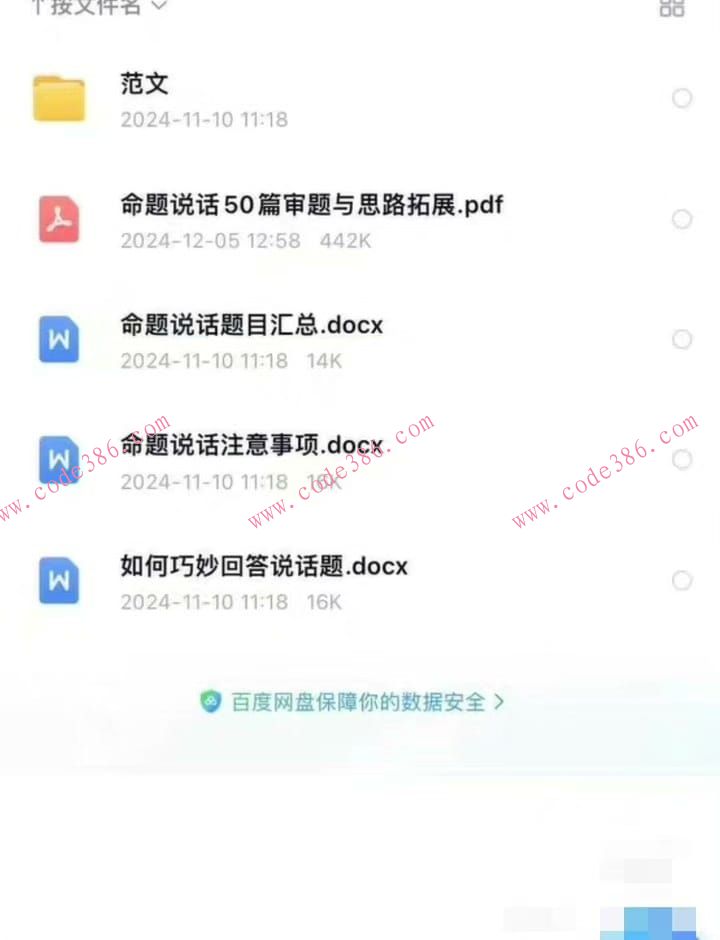Switch to grid view layout

point(673,8)
